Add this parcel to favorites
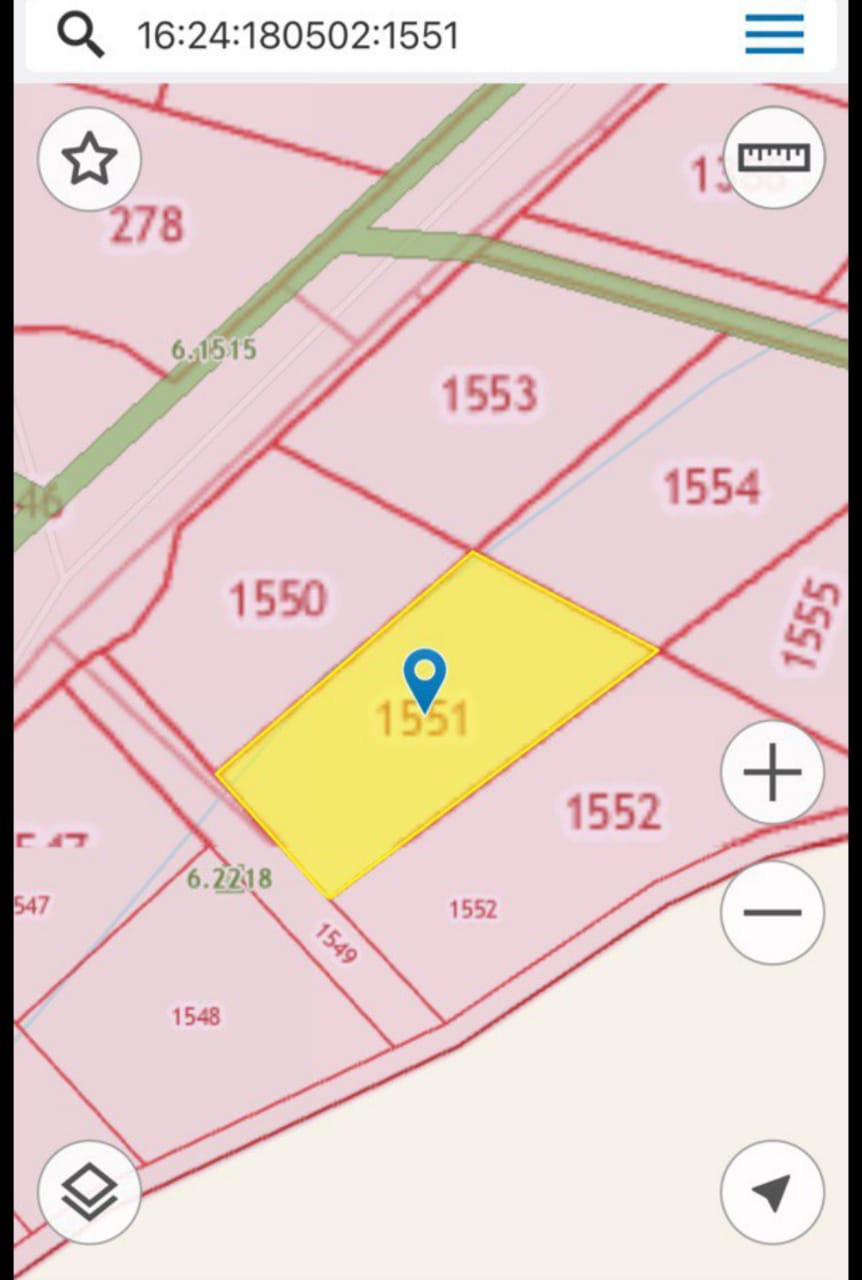This screenshot has height=1280, width=862. 89,159
